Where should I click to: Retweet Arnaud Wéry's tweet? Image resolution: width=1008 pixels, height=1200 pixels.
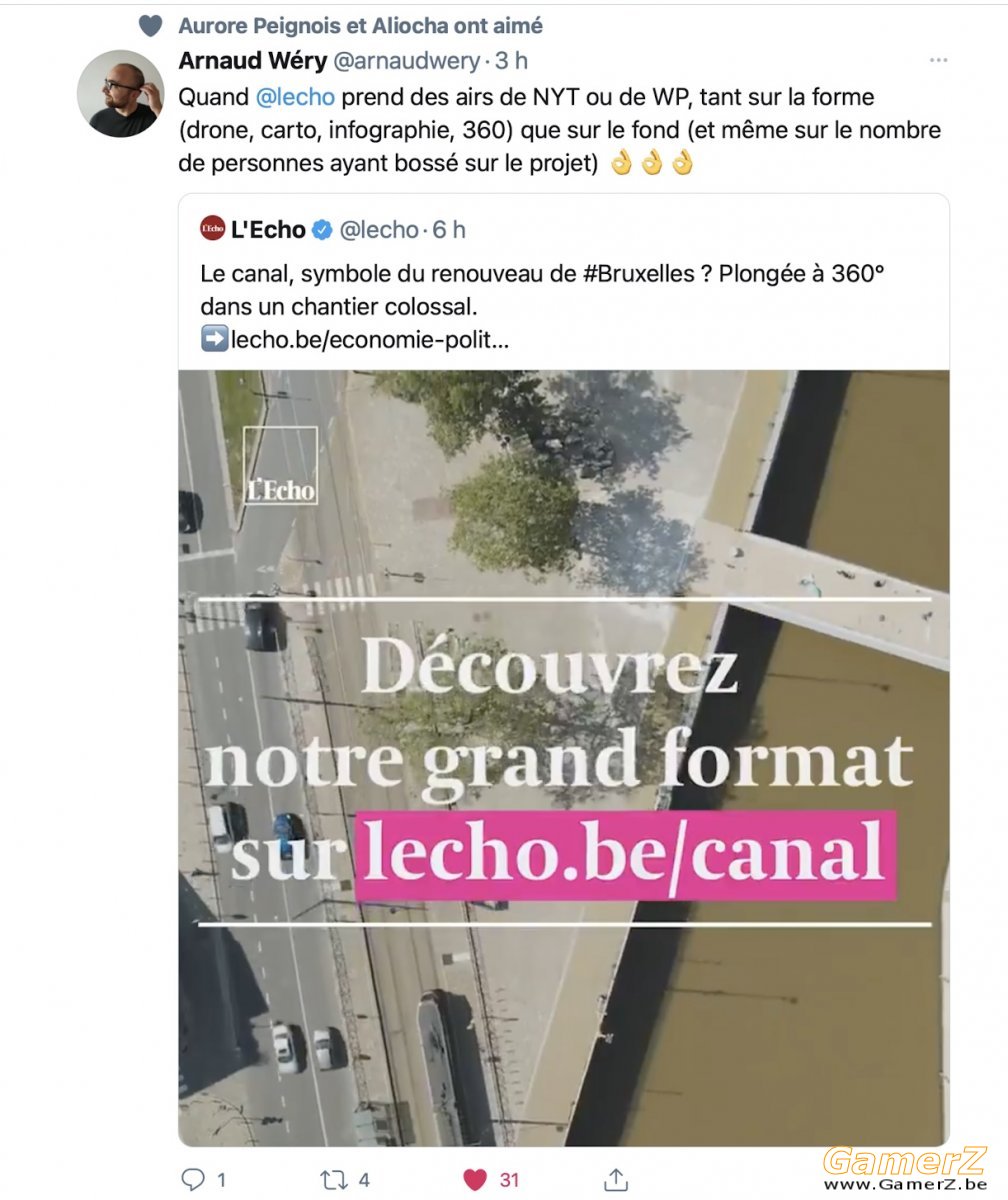(x=332, y=1180)
